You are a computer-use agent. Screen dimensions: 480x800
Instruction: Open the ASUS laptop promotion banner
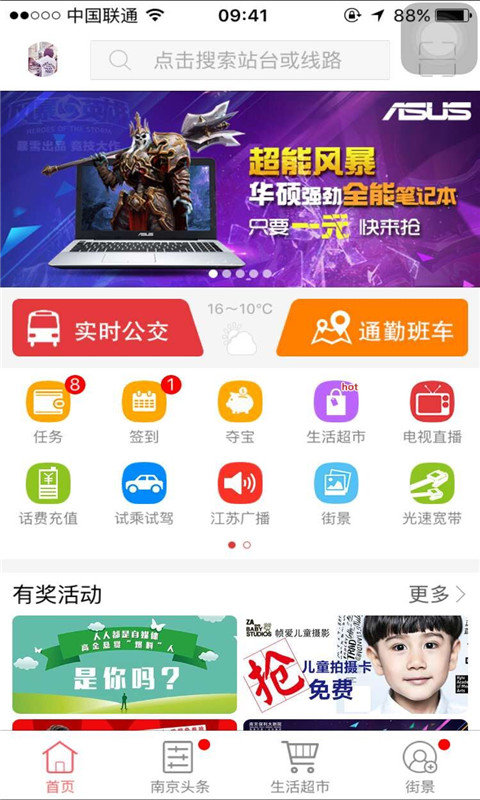pyautogui.click(x=240, y=189)
